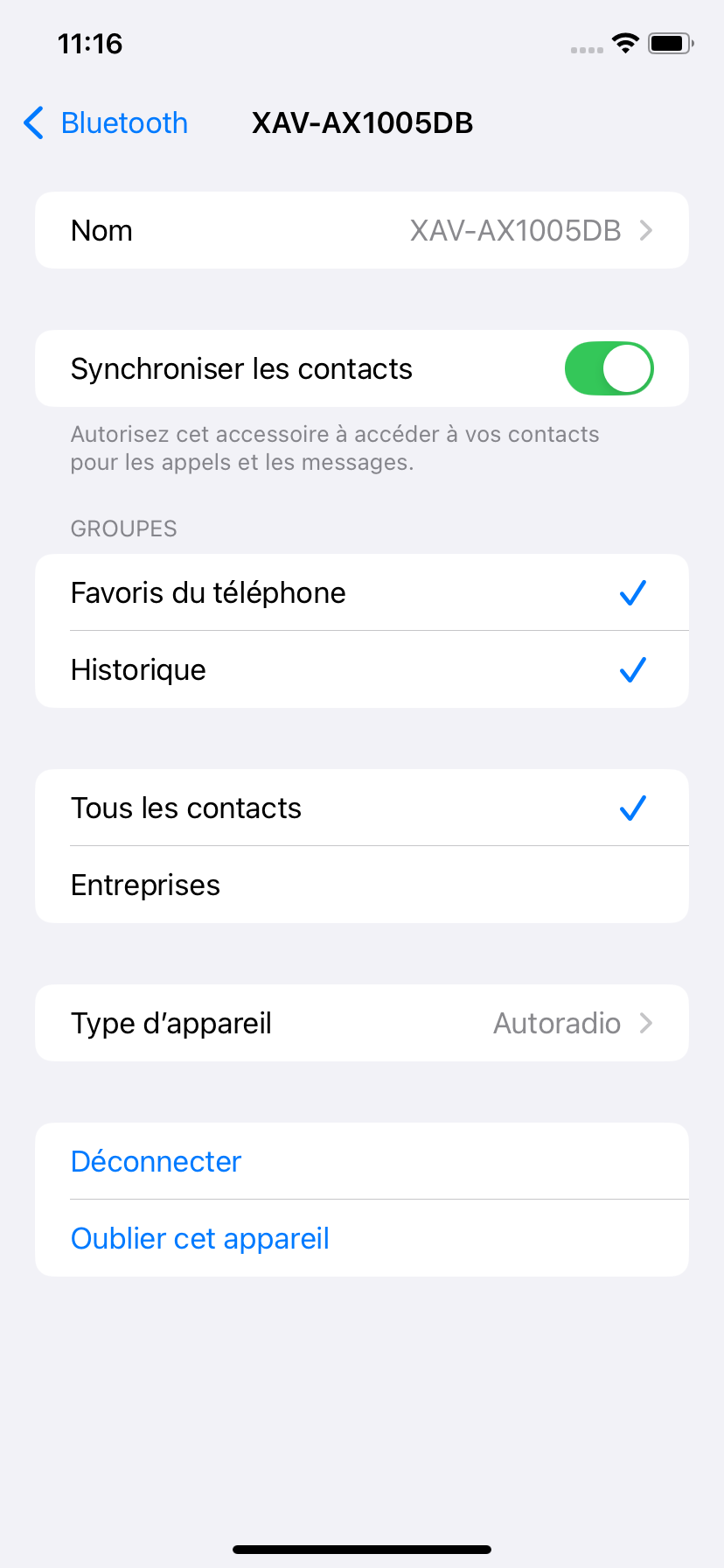Uncheck Favoris du téléphone group
The image size is (724, 1568).
pyautogui.click(x=362, y=592)
